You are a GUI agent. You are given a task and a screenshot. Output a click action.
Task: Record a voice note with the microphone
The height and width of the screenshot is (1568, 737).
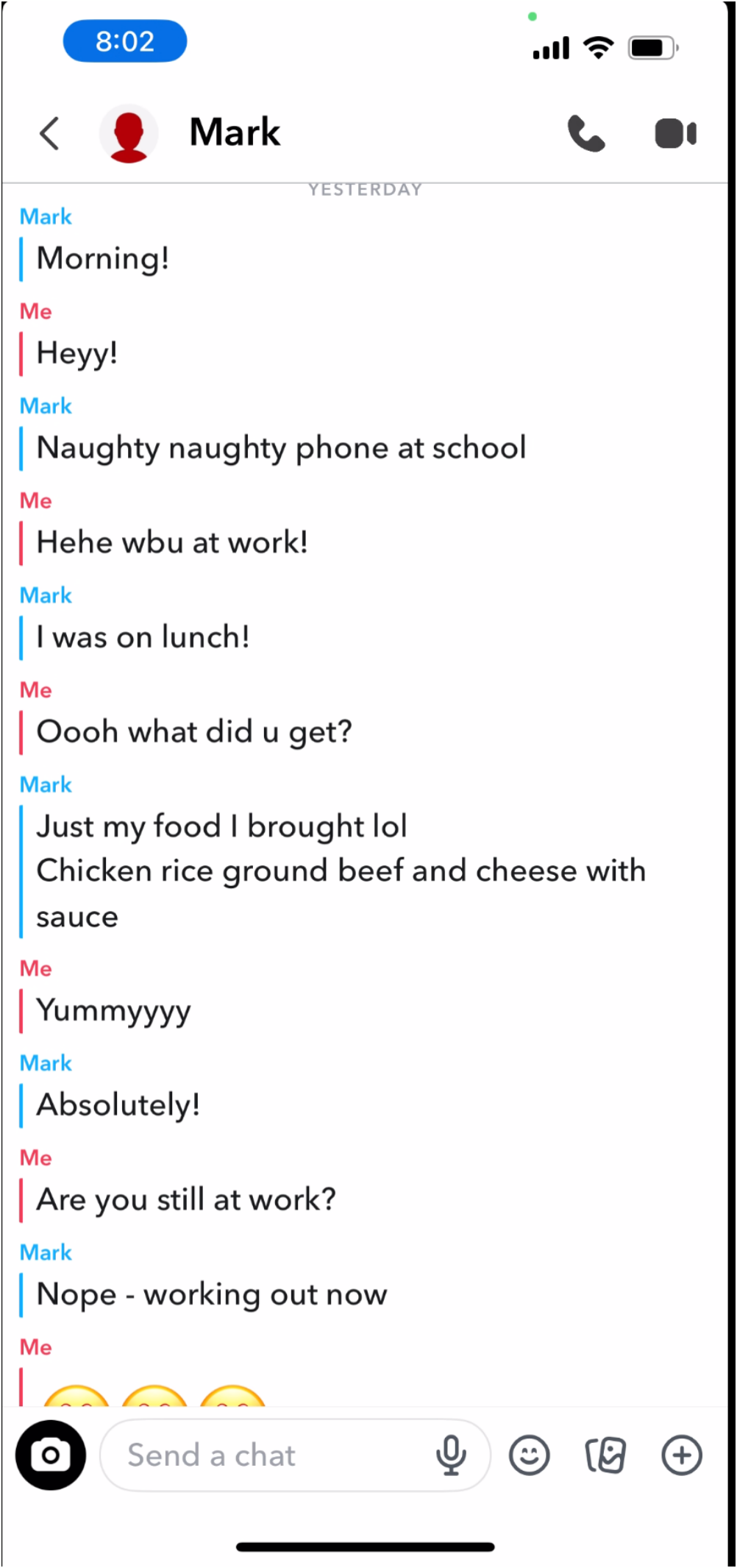coord(451,1455)
